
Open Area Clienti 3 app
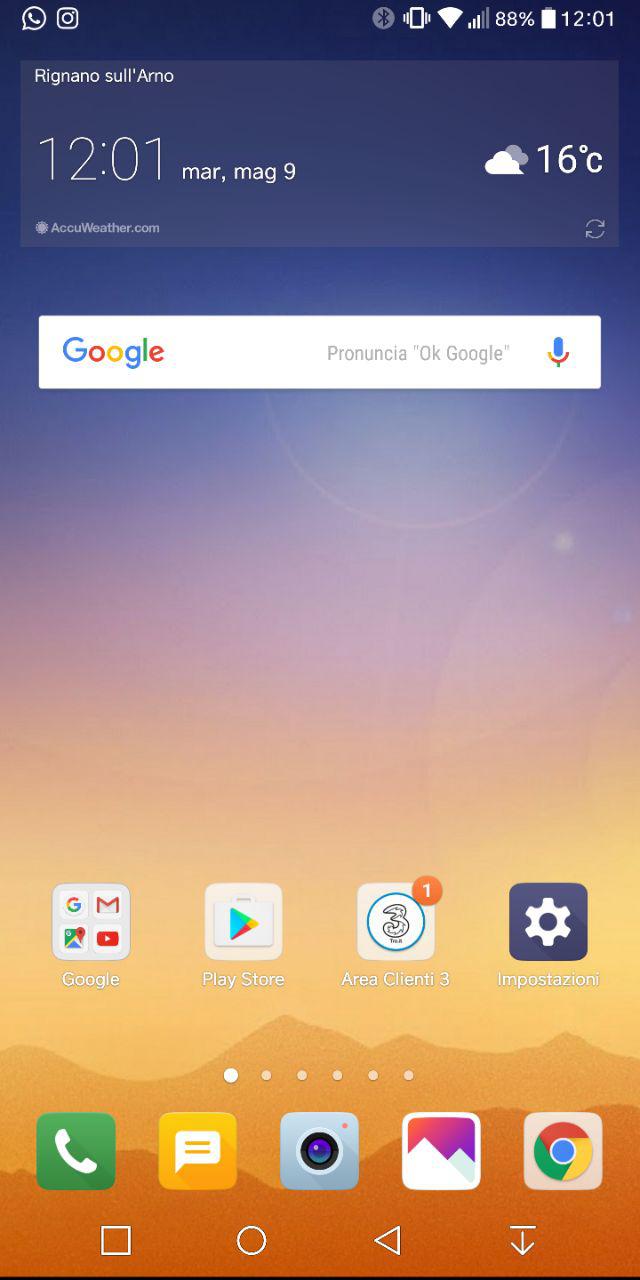(x=396, y=922)
